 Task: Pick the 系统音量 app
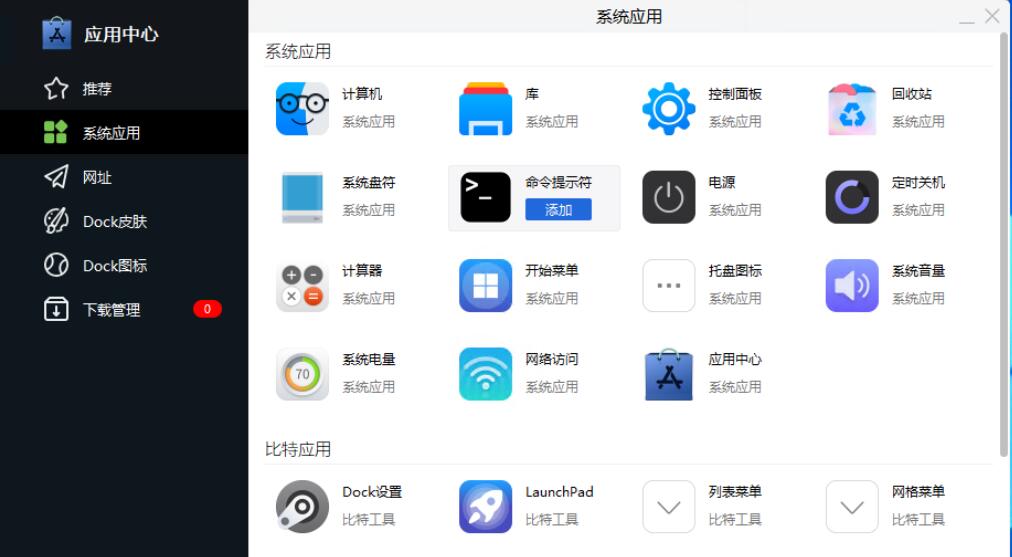[x=852, y=285]
